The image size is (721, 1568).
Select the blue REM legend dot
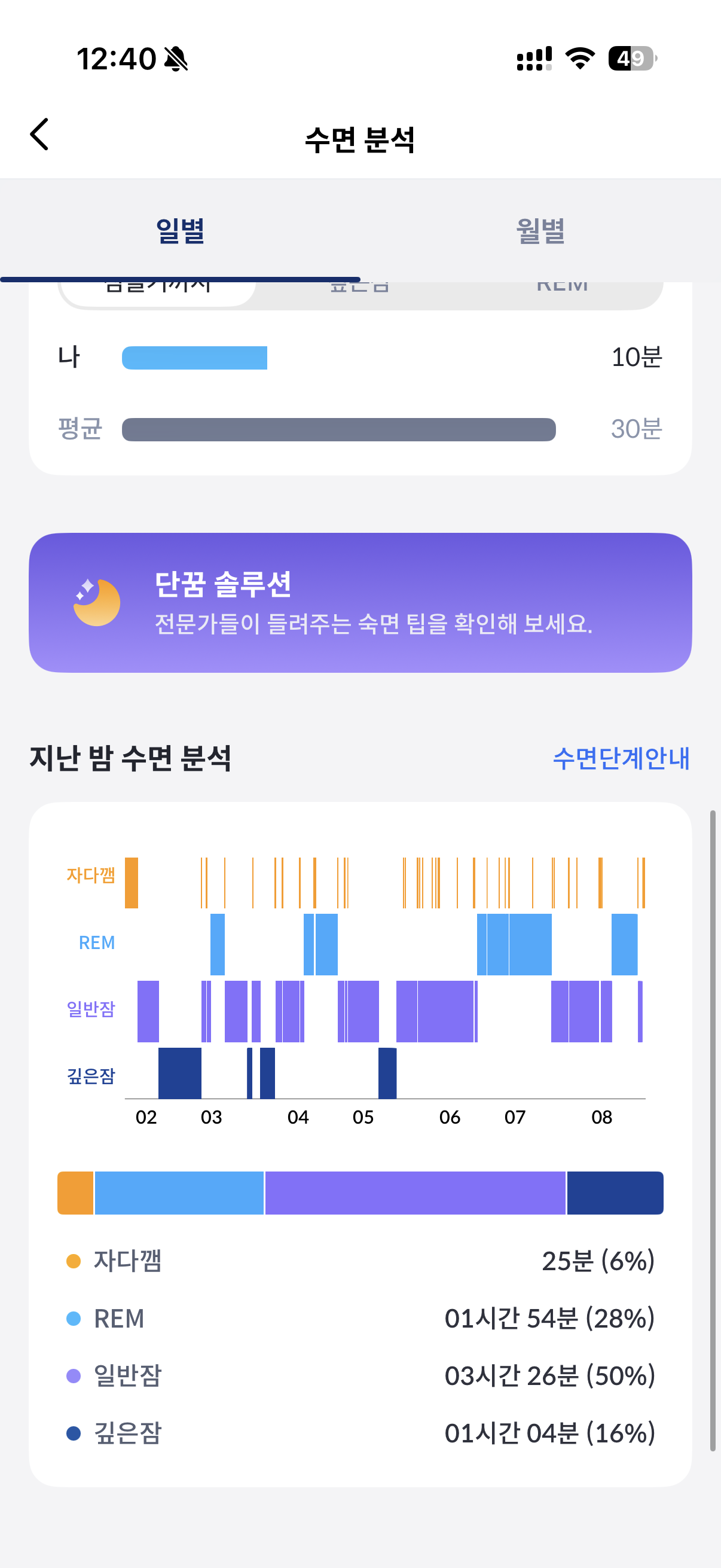click(x=74, y=1319)
